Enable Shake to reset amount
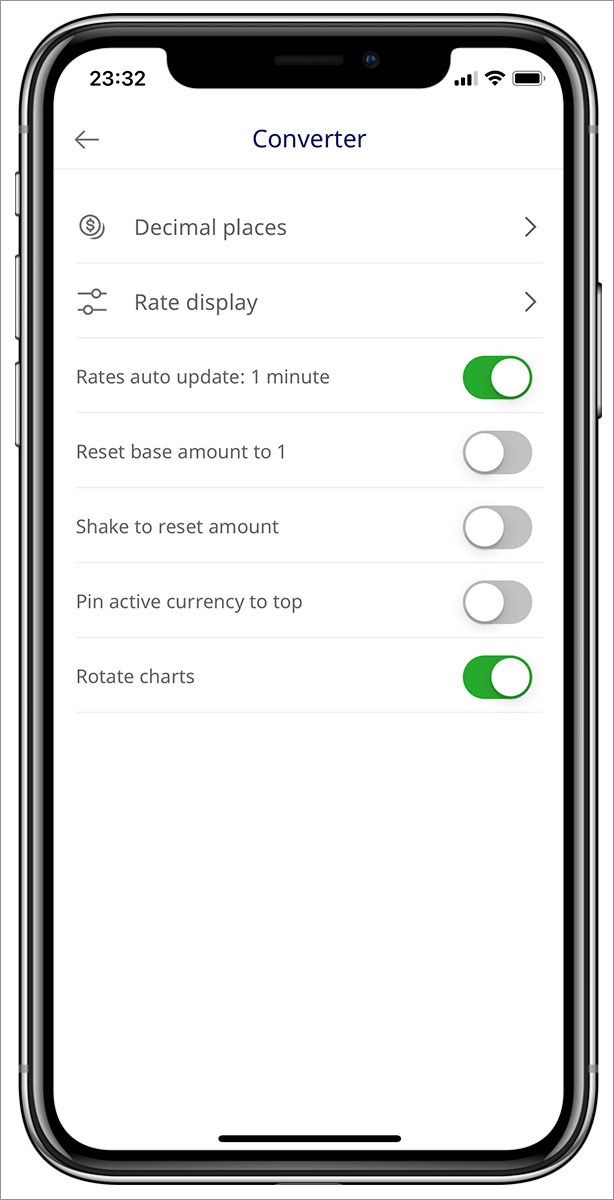 click(497, 527)
